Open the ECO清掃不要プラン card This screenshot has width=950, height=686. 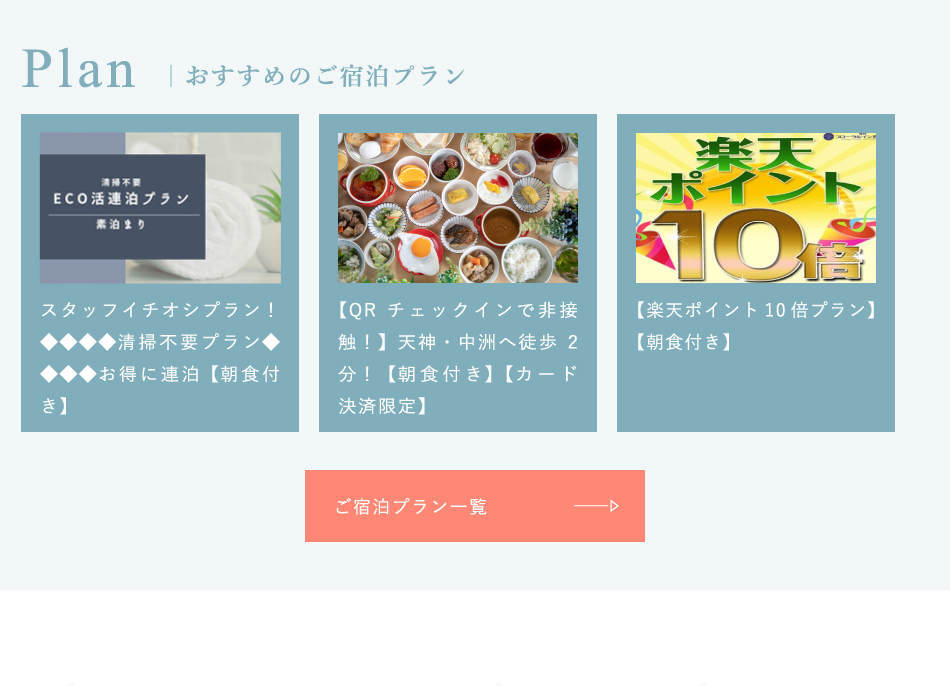[160, 272]
